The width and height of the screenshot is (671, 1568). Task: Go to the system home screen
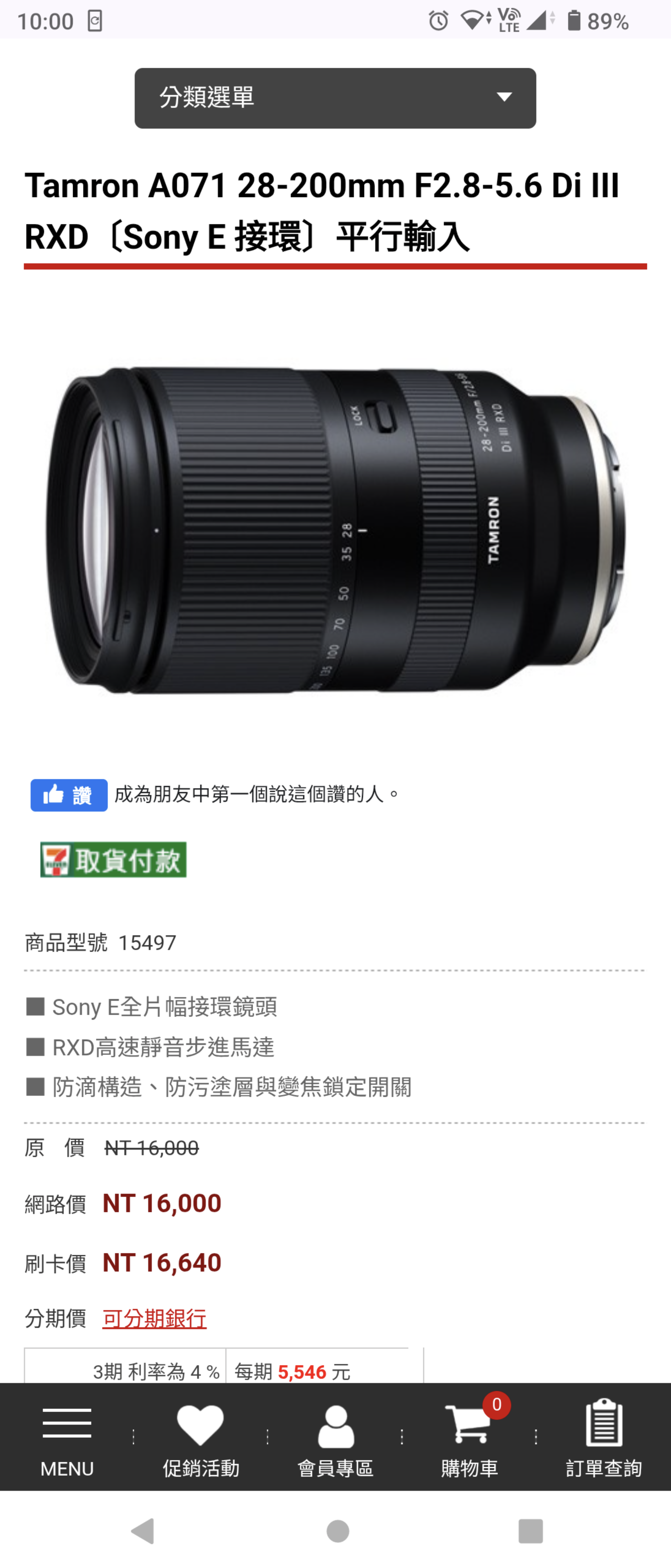(x=338, y=1530)
